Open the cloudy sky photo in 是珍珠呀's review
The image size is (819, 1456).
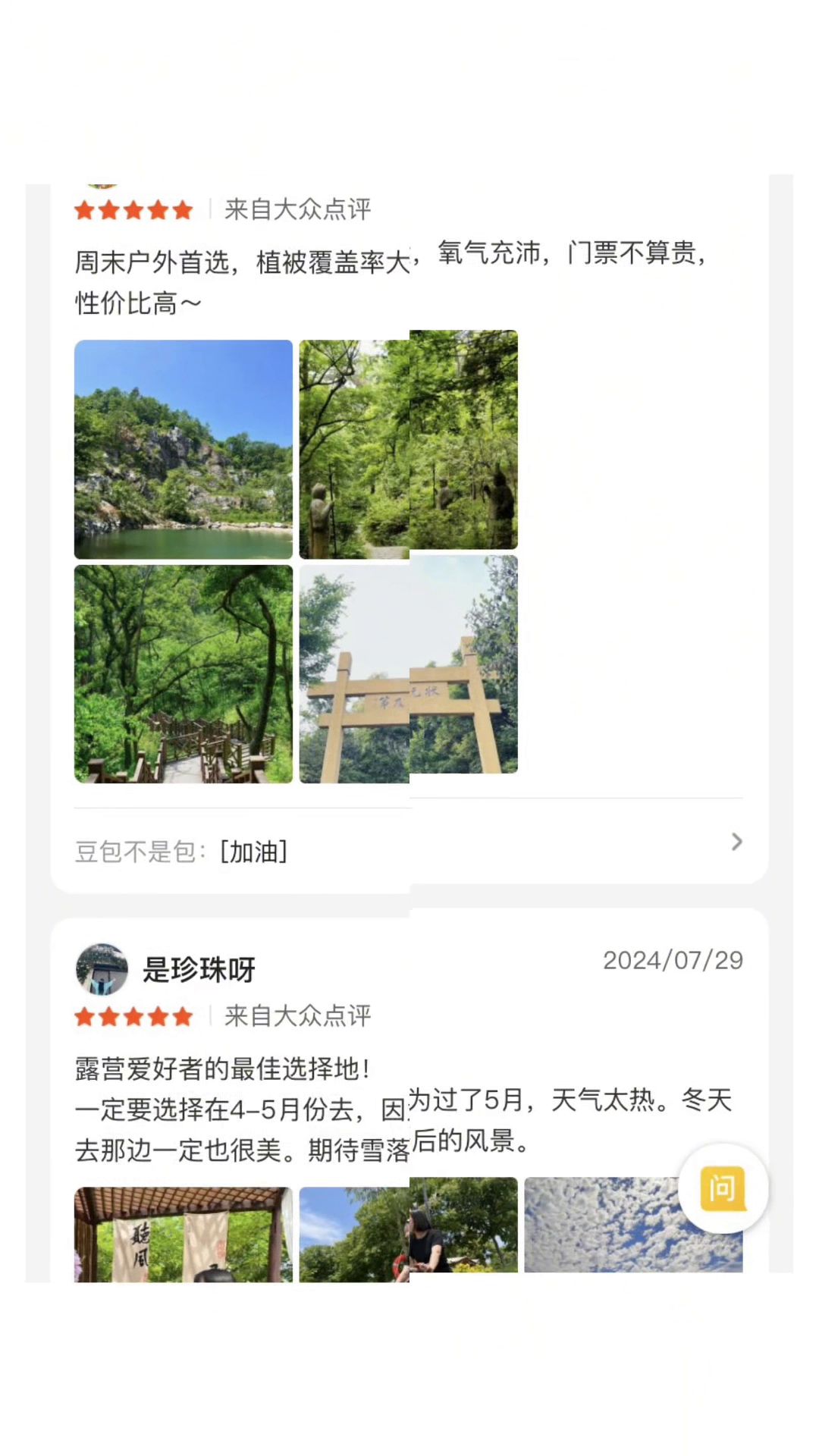click(607, 1228)
